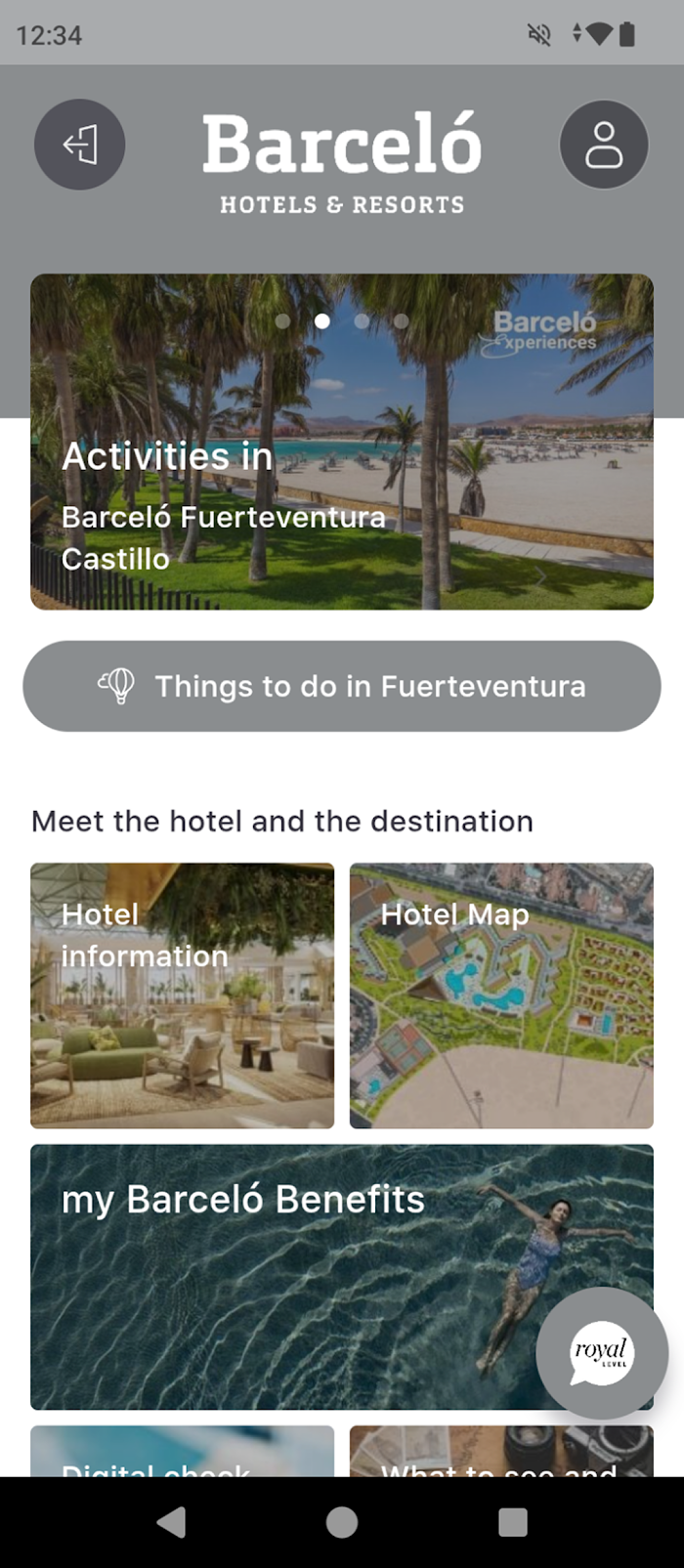Screen dimensions: 684x1568
Task: Select the first carousel page dot
Action: click(282, 320)
